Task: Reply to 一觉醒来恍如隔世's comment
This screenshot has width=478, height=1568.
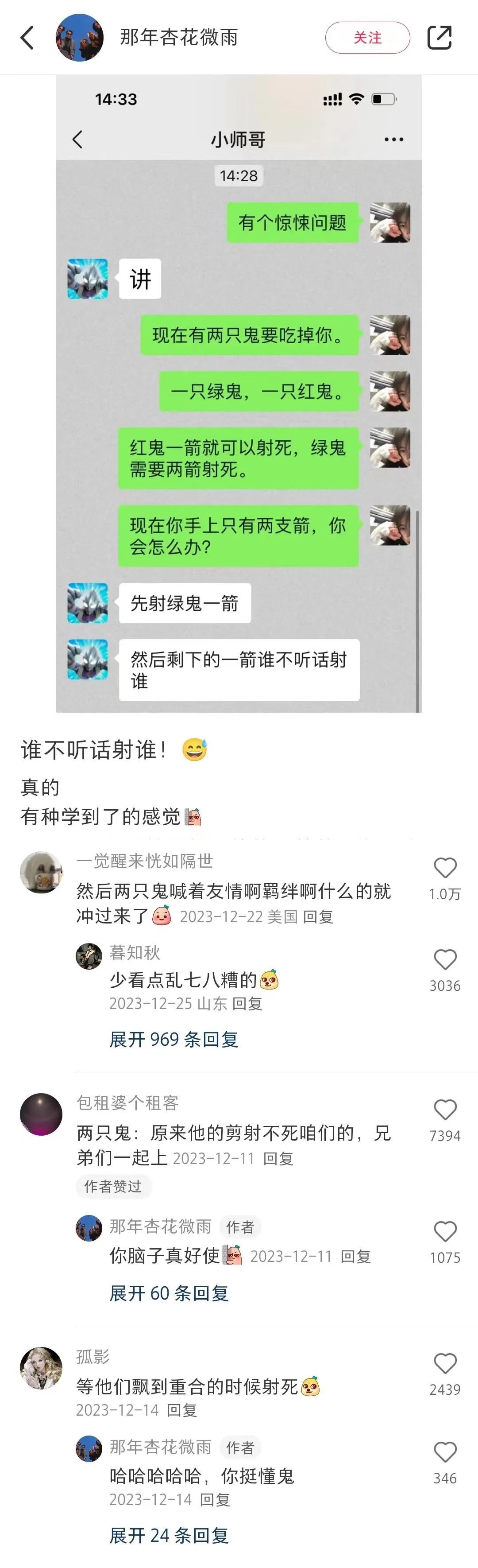Action: coord(318,917)
